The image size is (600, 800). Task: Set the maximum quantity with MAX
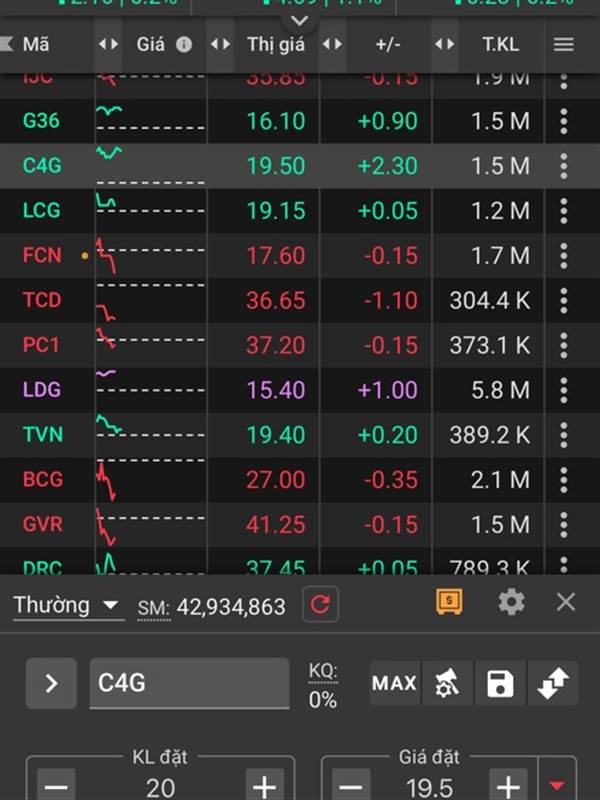click(394, 684)
